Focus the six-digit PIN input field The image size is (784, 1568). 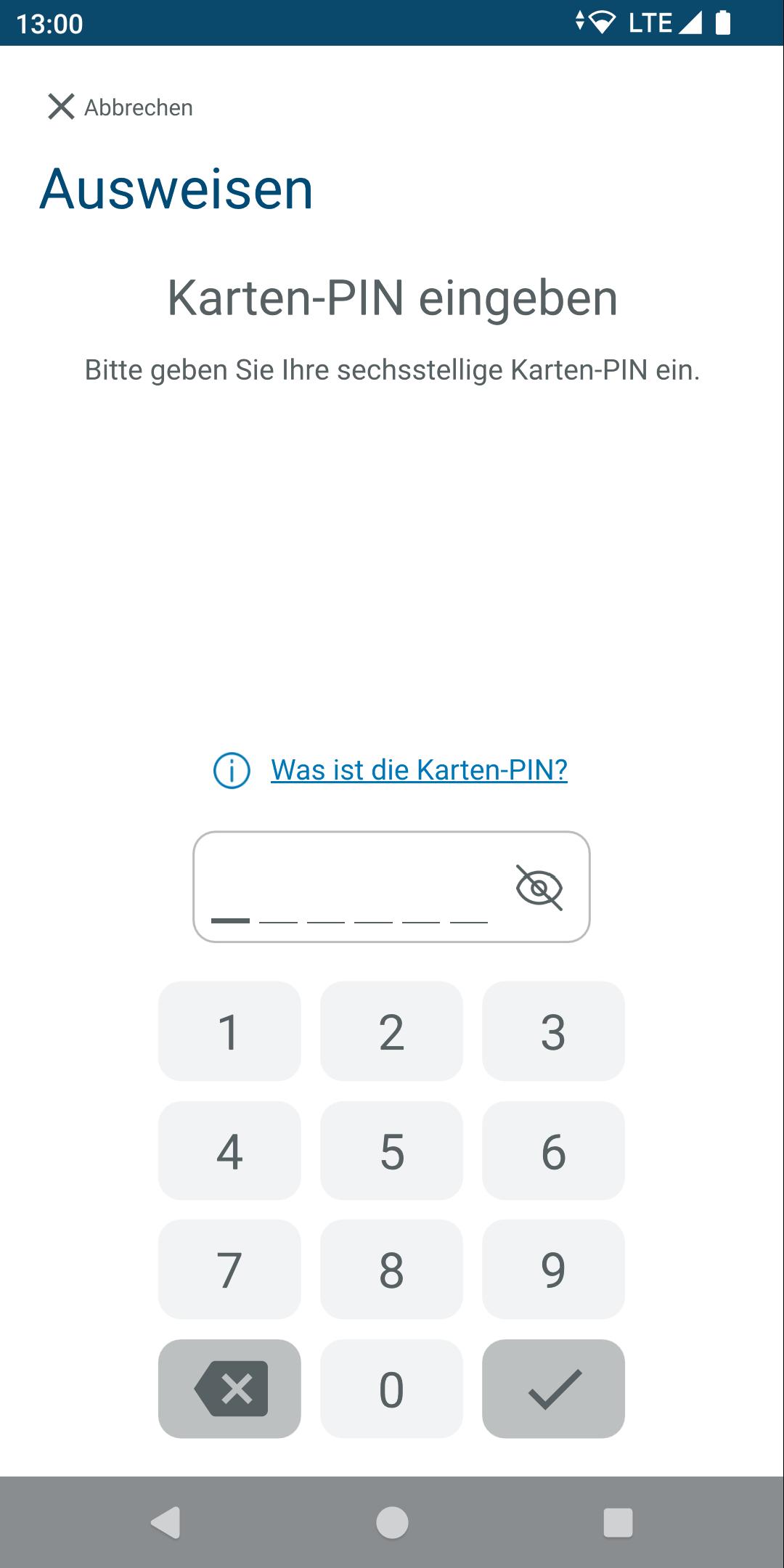click(391, 887)
